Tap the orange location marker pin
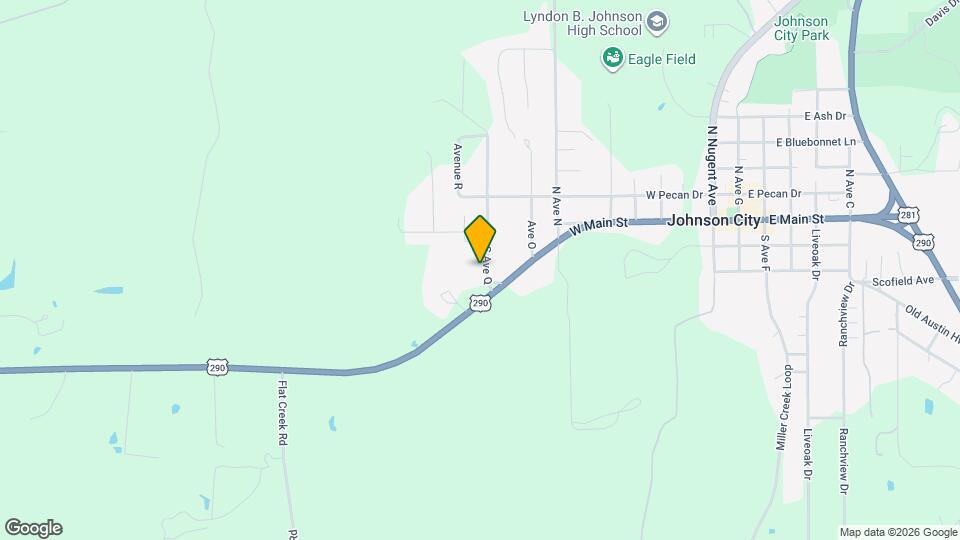 (x=480, y=239)
